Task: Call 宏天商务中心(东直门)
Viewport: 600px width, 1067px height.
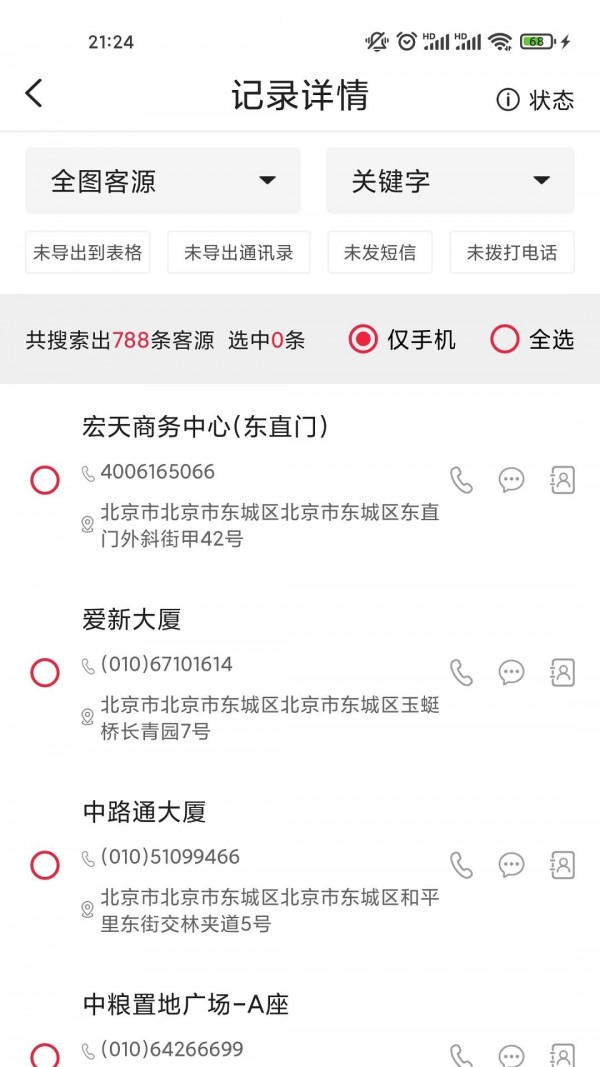Action: click(461, 480)
